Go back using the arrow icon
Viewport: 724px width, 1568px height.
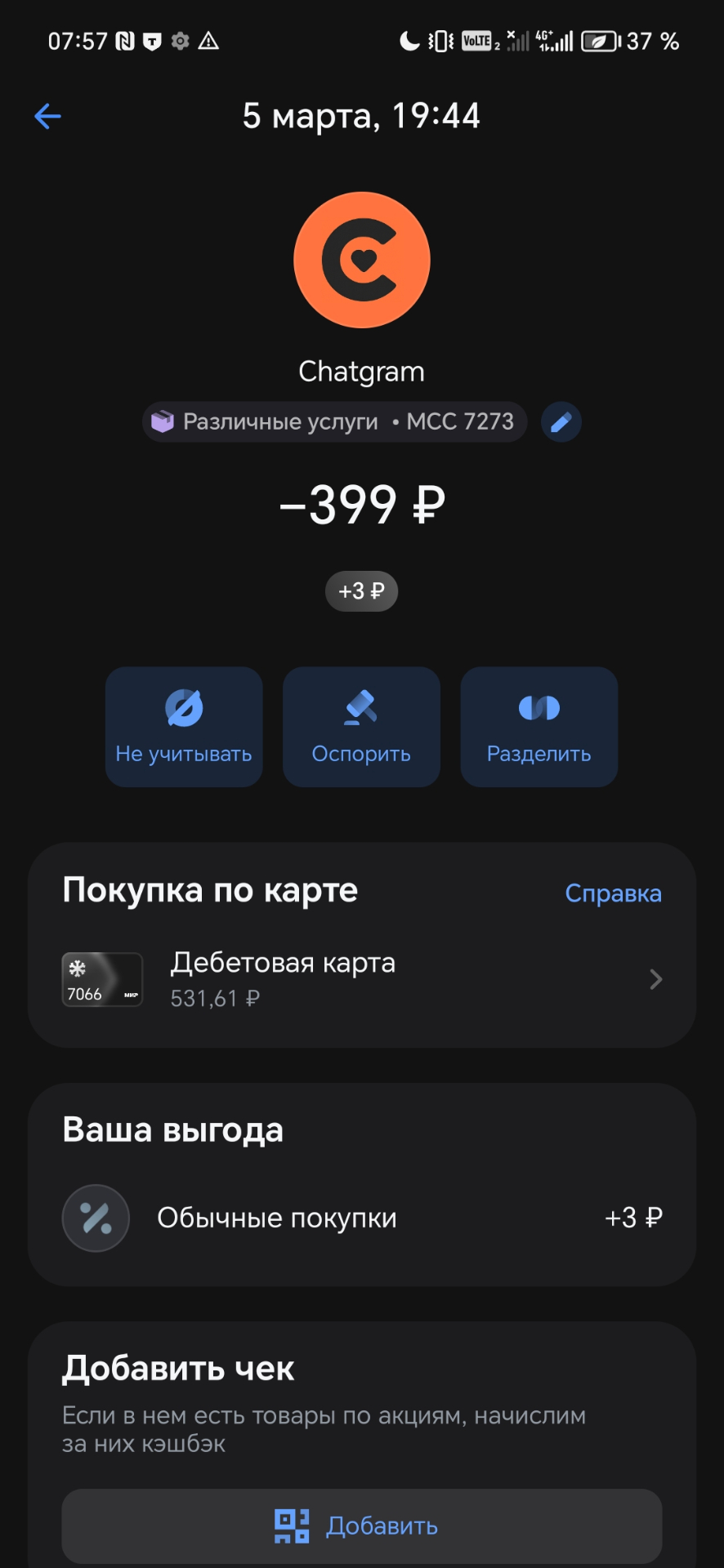48,117
